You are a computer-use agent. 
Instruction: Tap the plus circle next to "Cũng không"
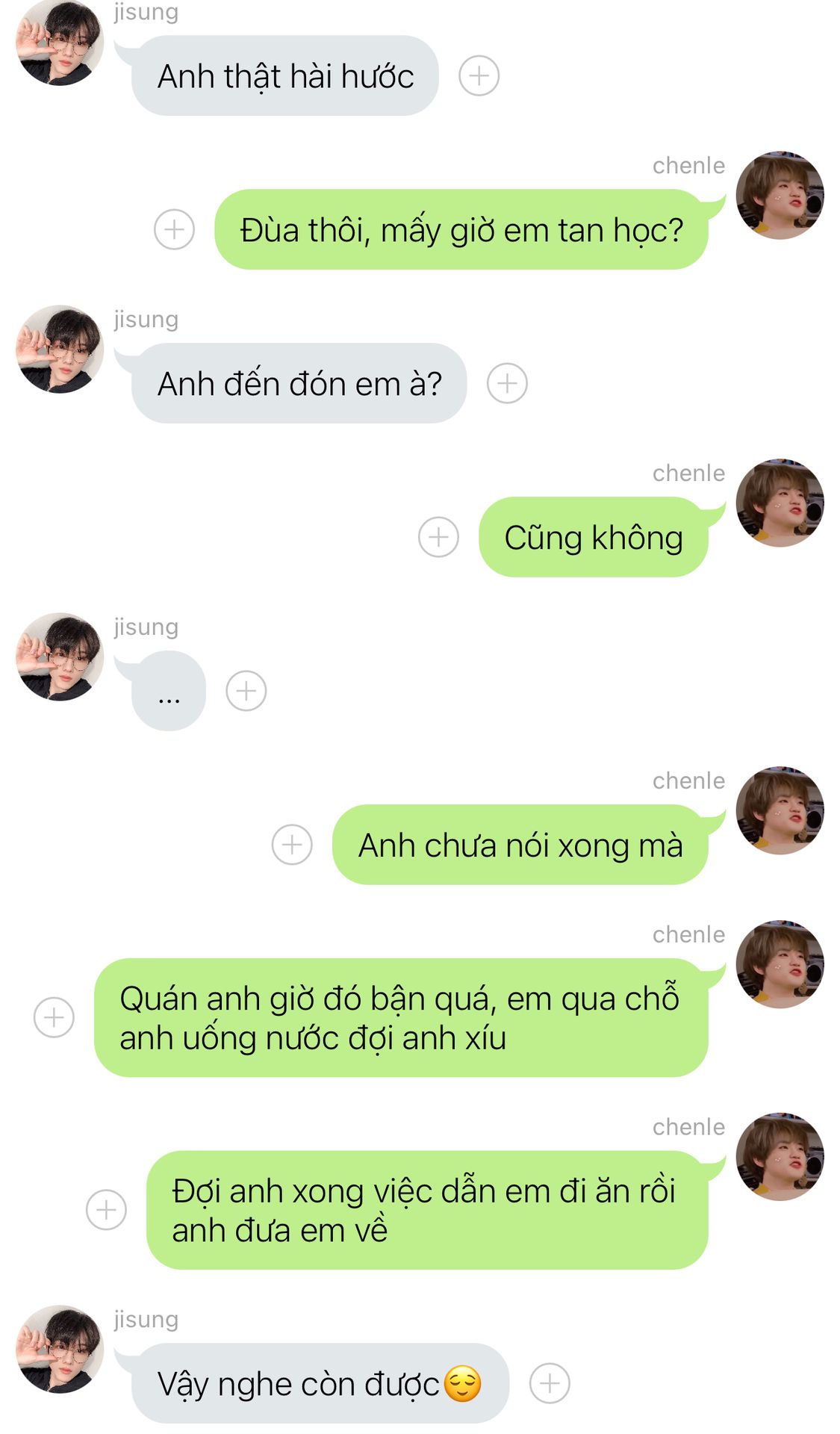438,537
